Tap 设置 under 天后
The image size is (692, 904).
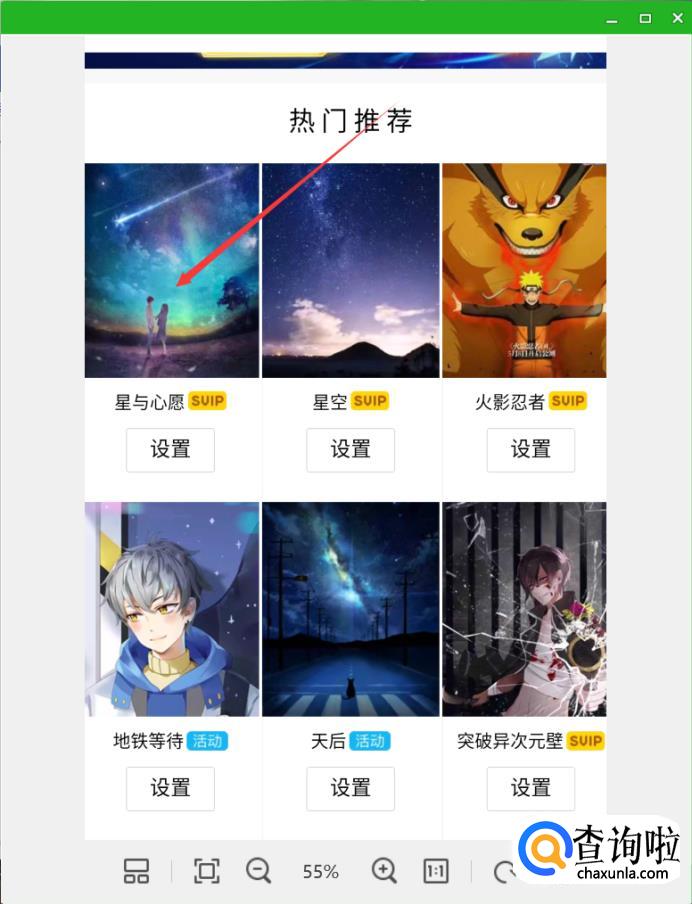(x=350, y=788)
